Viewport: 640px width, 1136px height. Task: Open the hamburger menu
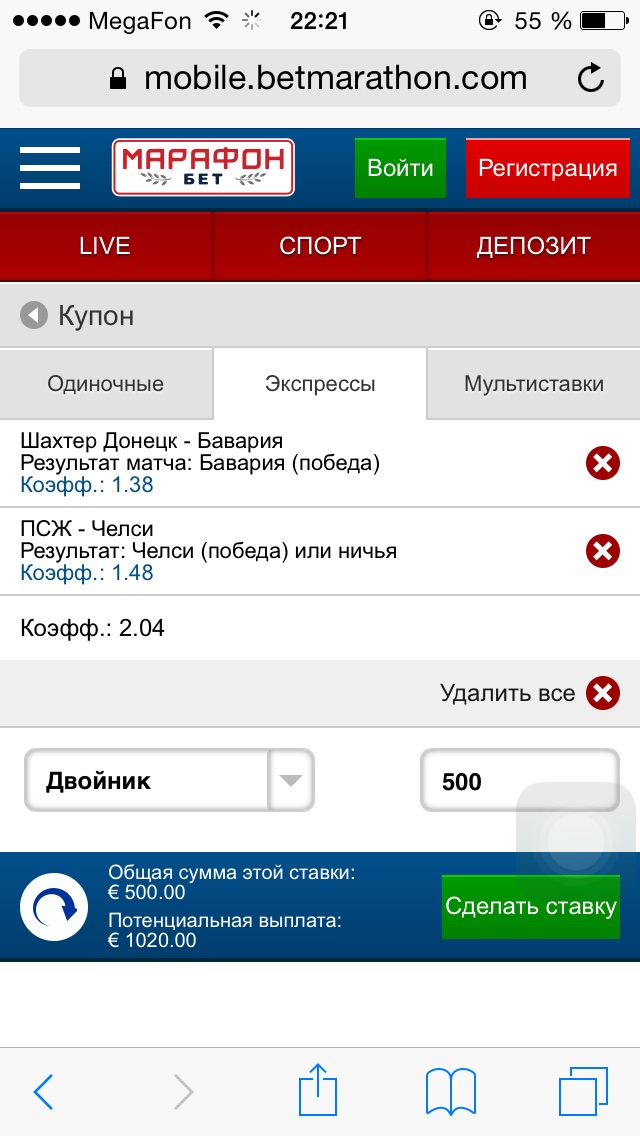[x=50, y=168]
